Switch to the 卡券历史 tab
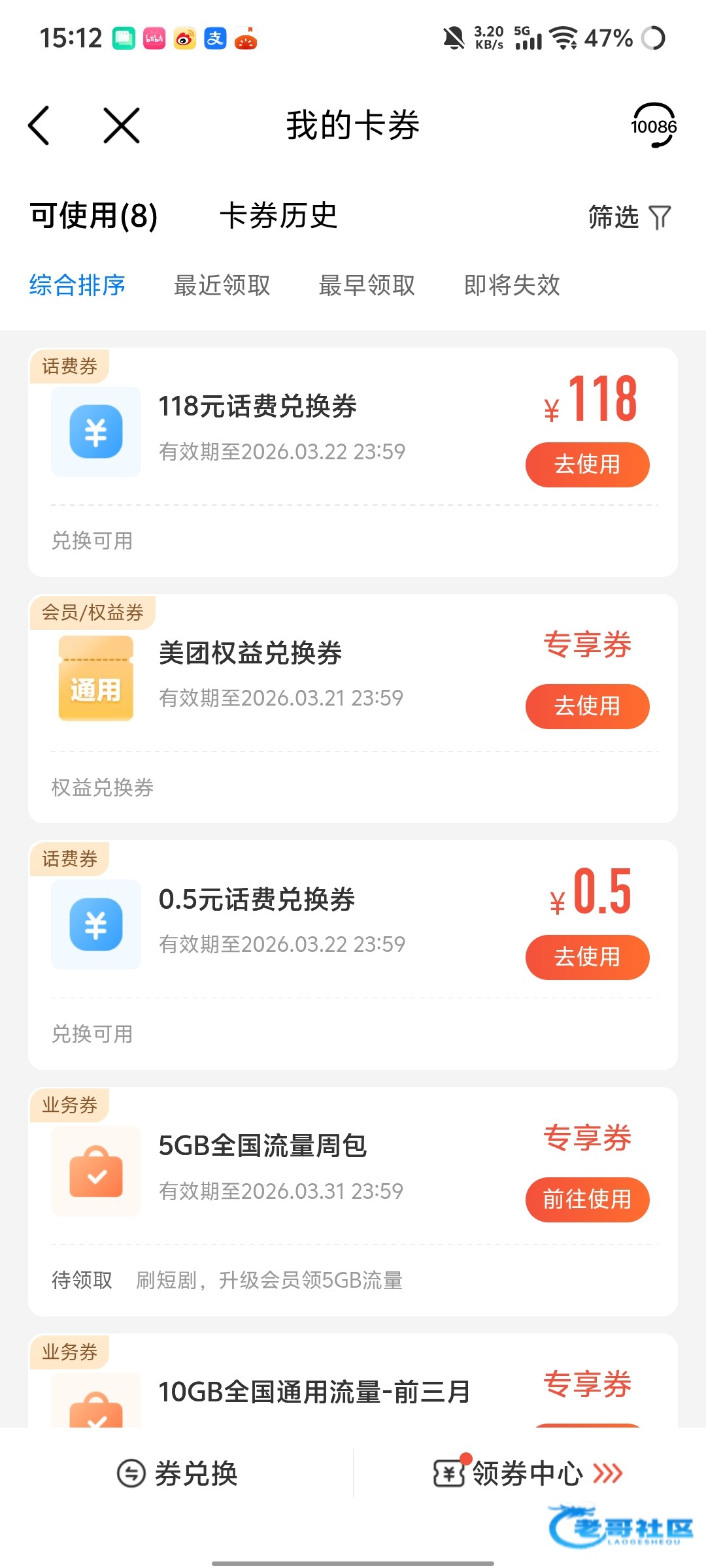Viewport: 706px width, 1568px height. (x=278, y=216)
